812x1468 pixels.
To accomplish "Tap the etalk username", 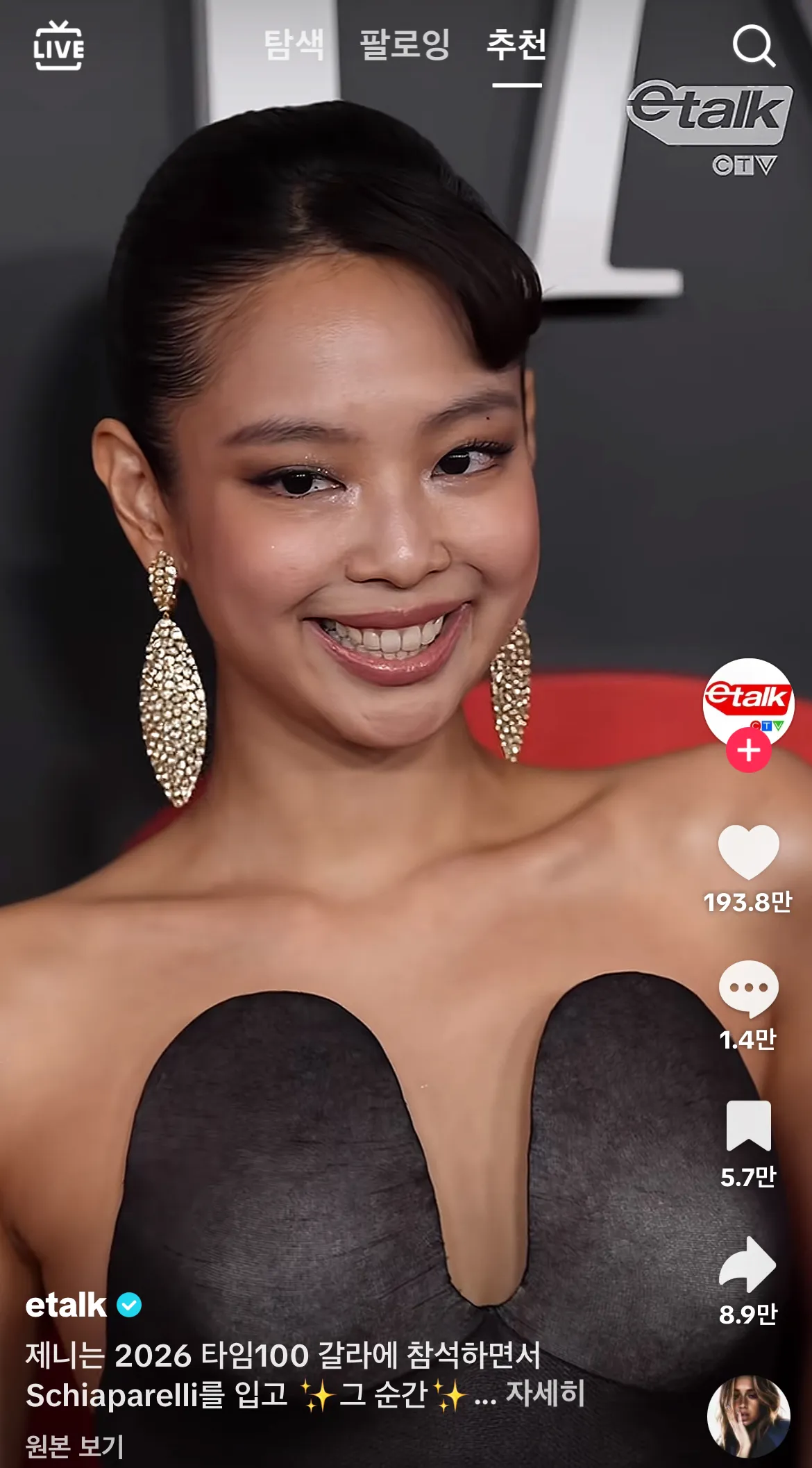I will (x=66, y=1306).
